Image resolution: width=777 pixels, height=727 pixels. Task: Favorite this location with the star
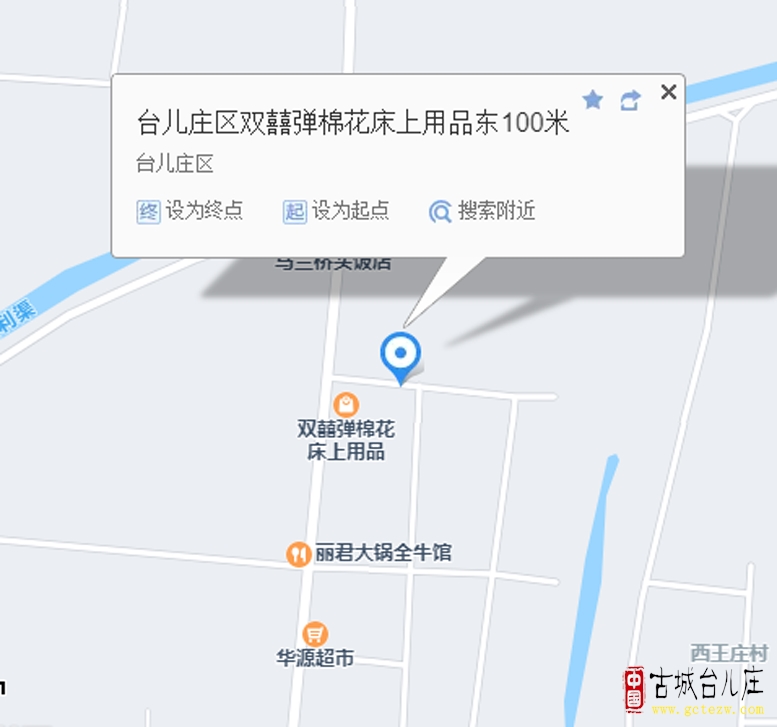(593, 100)
